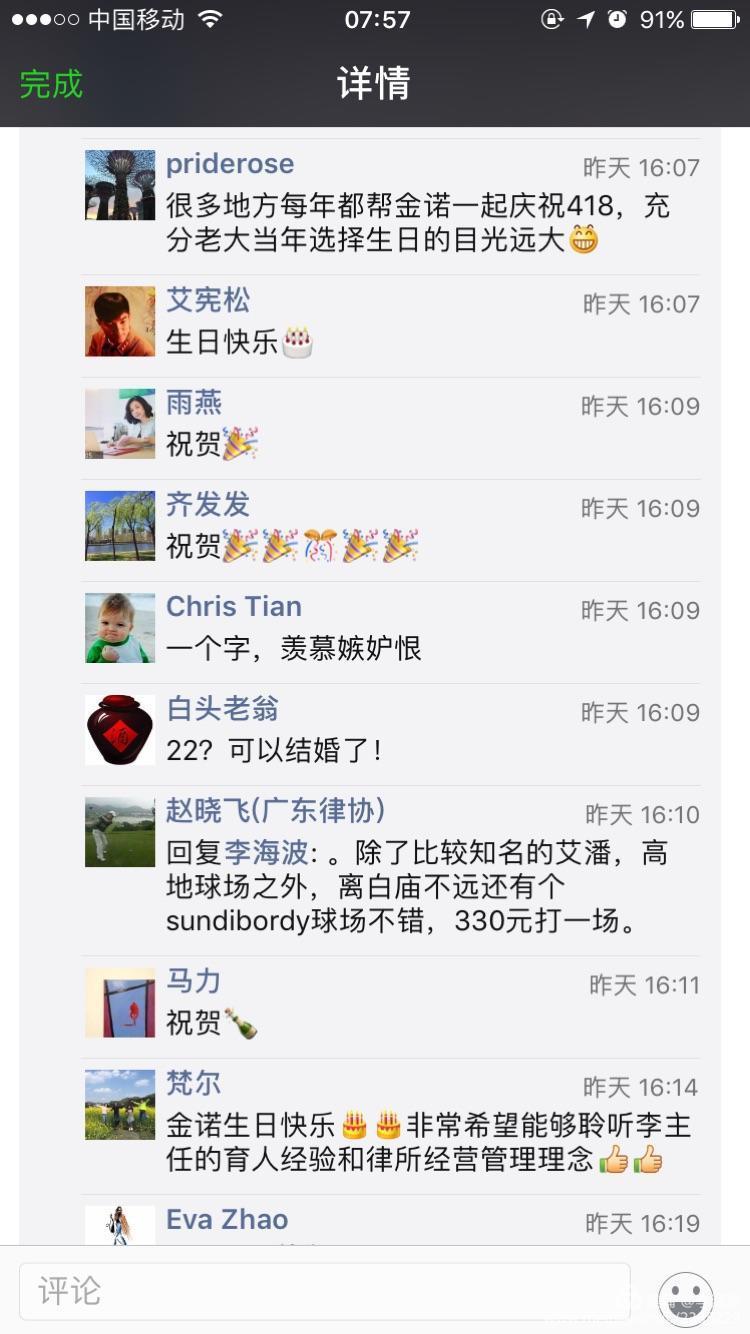Tap 雨燕's avatar picture

(x=120, y=424)
